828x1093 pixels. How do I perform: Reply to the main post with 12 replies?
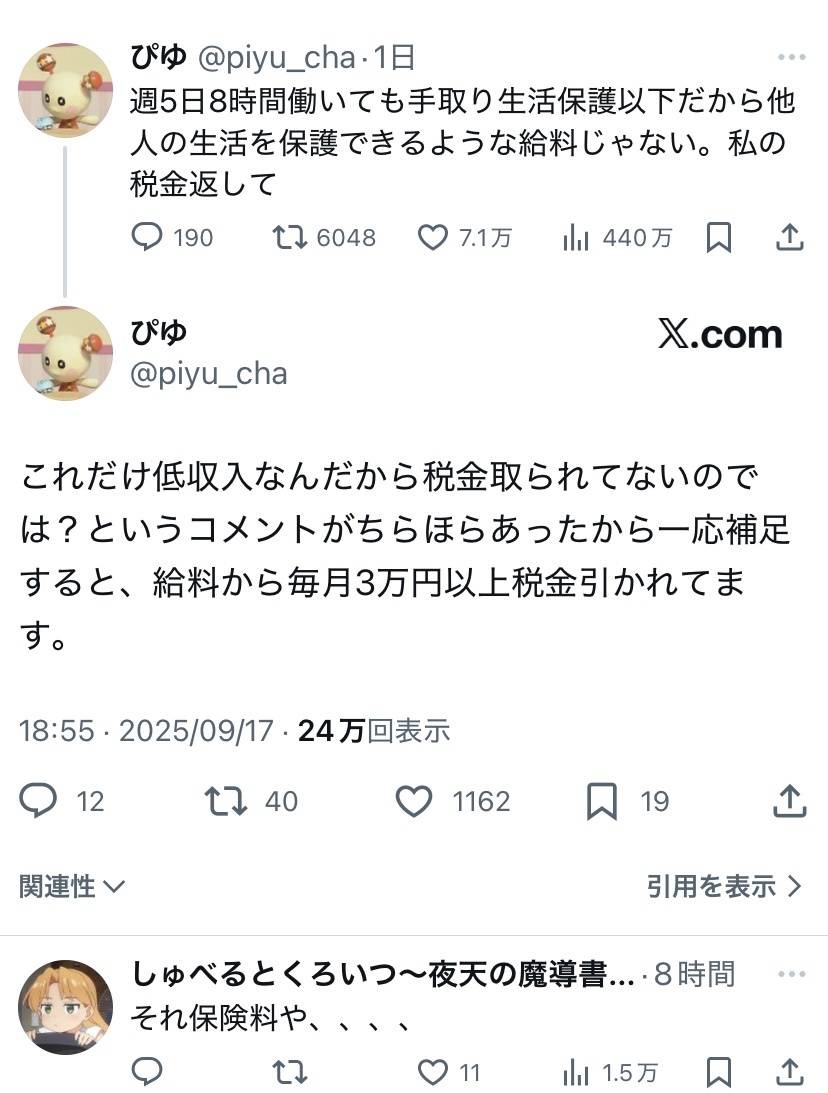39,800
